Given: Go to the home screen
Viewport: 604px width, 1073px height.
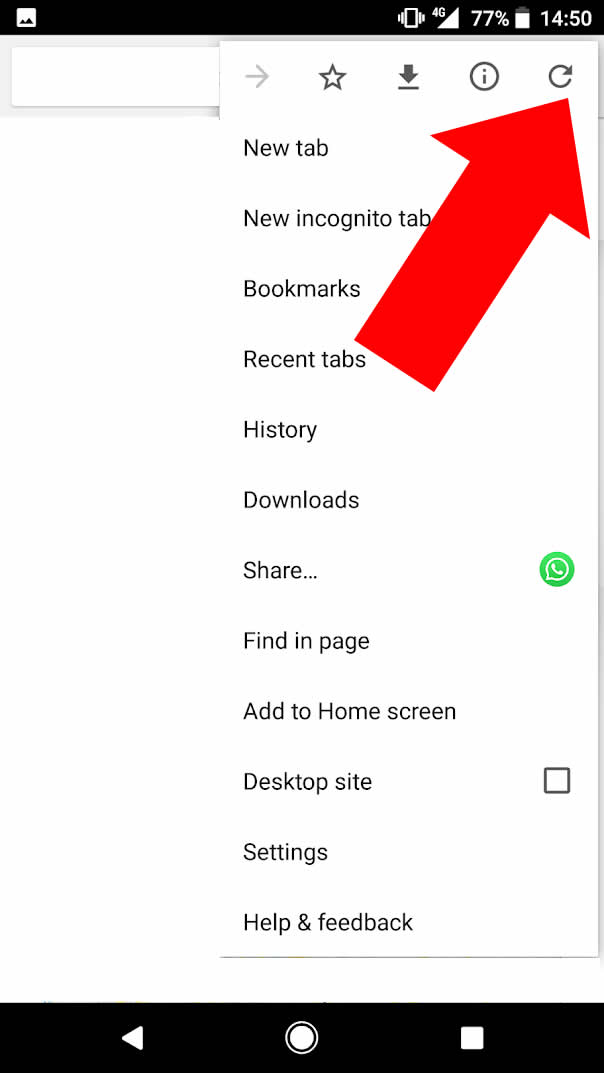Looking at the screenshot, I should 301,1038.
